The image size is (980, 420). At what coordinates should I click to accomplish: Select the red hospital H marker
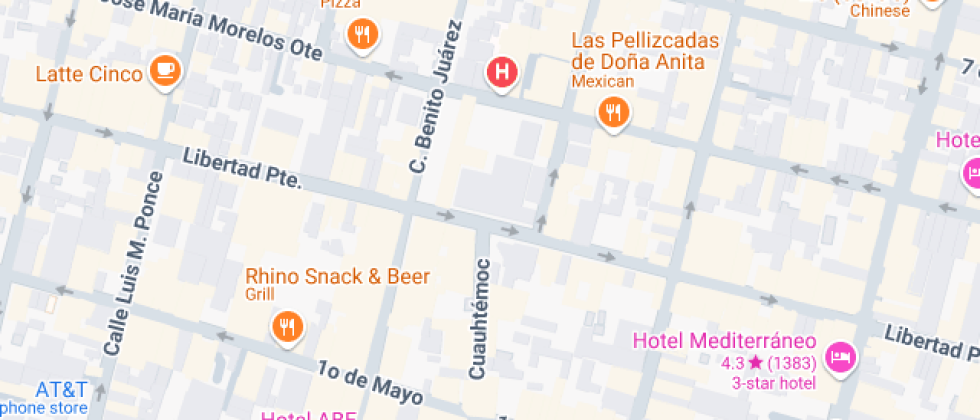pos(502,73)
